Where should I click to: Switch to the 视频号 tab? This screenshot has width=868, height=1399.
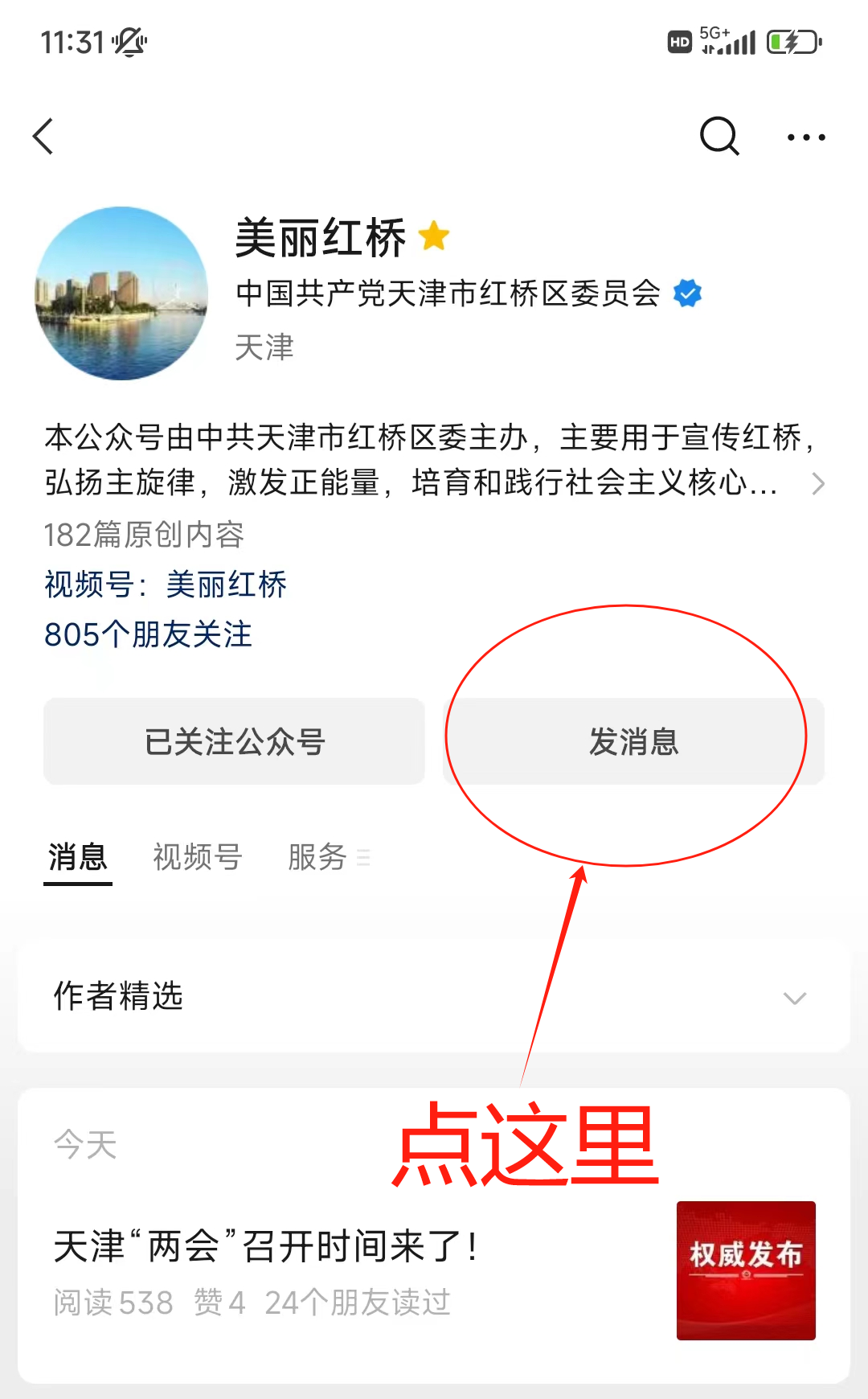coord(198,857)
